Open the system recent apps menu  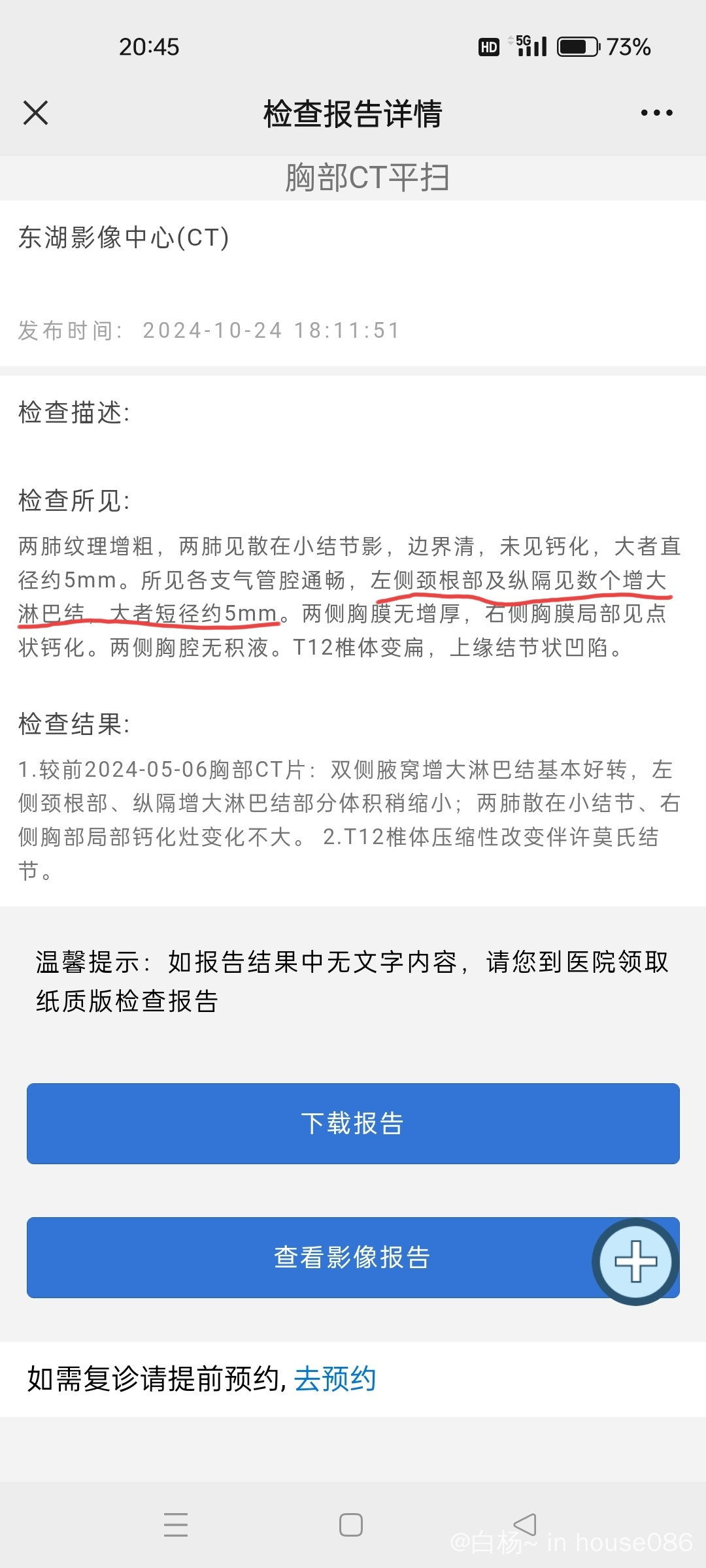click(x=176, y=1525)
